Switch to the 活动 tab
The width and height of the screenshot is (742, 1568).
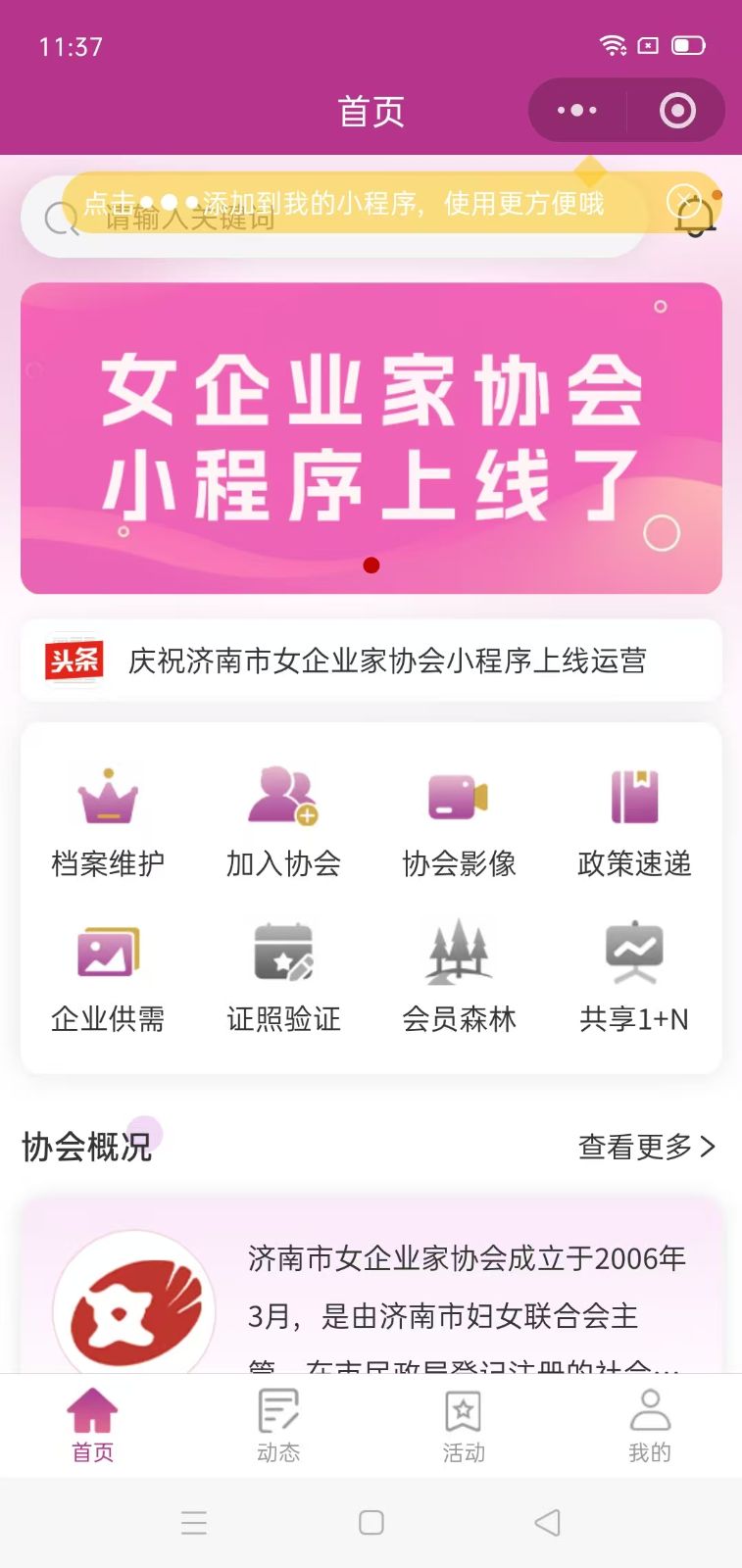tap(464, 1425)
